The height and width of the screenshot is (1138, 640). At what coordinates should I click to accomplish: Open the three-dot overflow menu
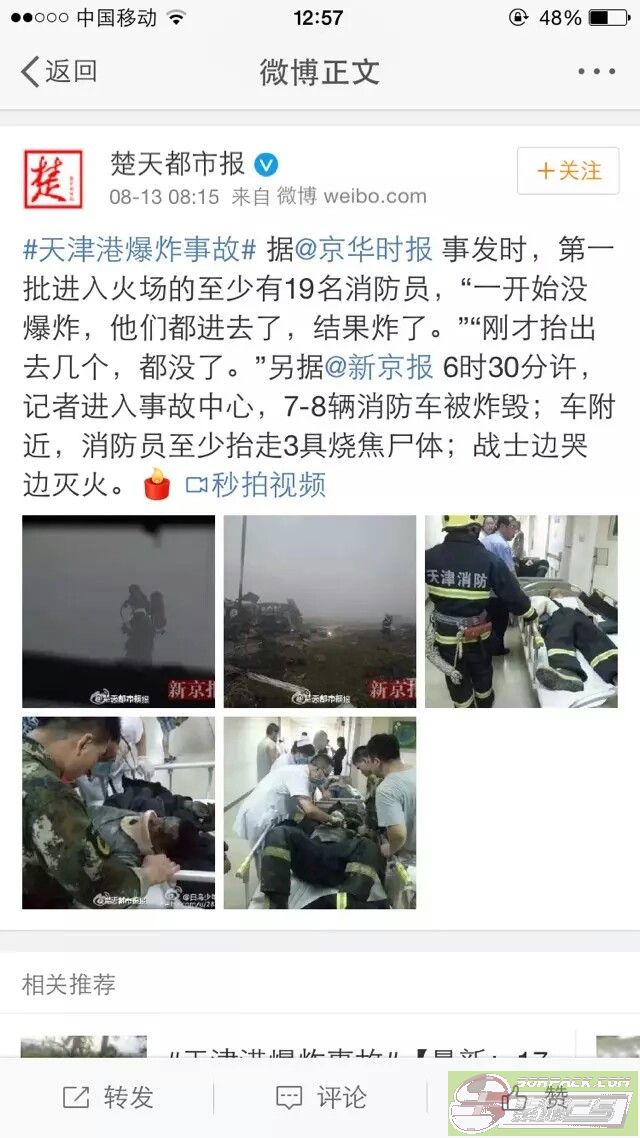[x=596, y=72]
